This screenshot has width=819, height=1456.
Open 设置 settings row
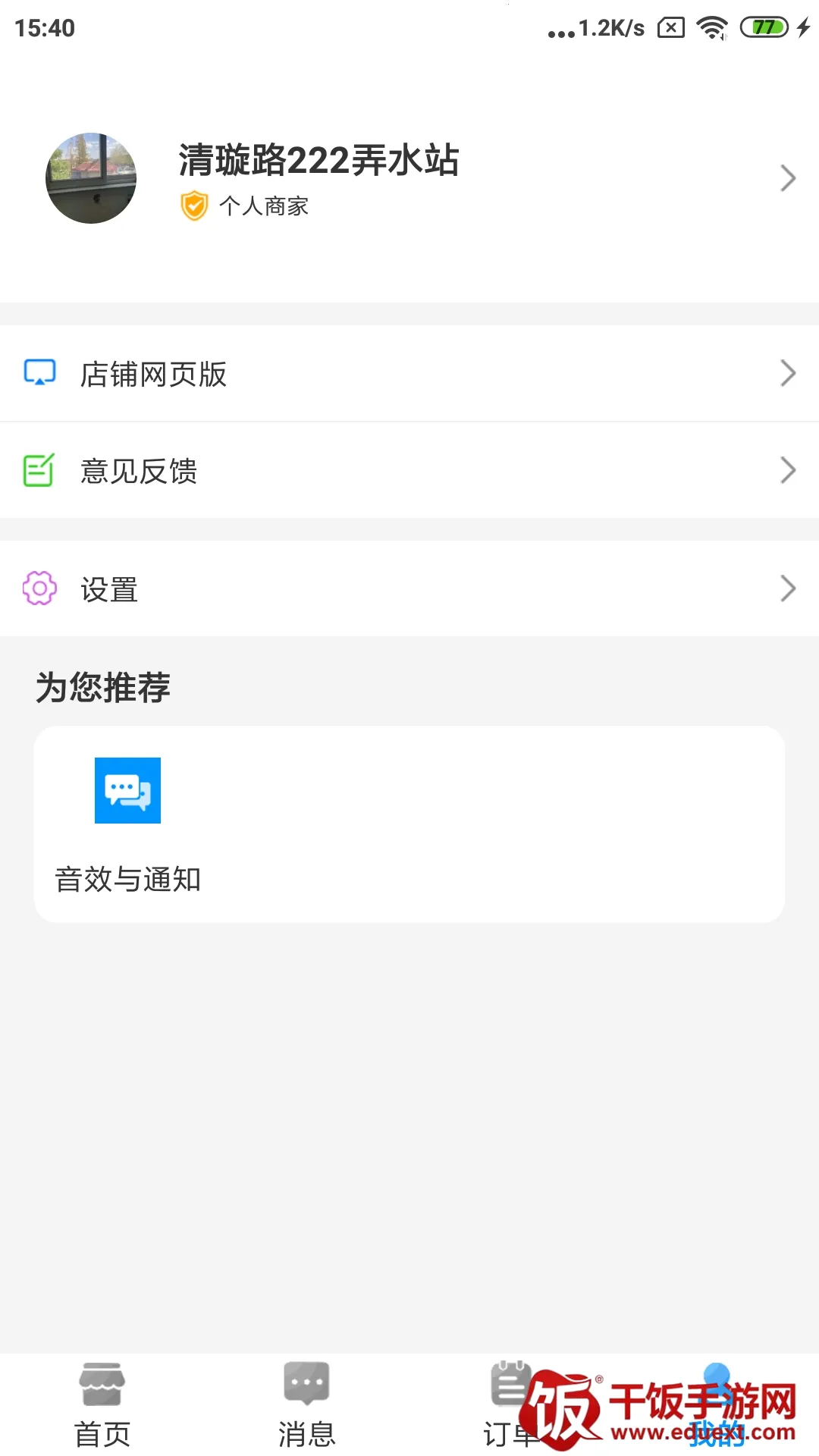[409, 589]
